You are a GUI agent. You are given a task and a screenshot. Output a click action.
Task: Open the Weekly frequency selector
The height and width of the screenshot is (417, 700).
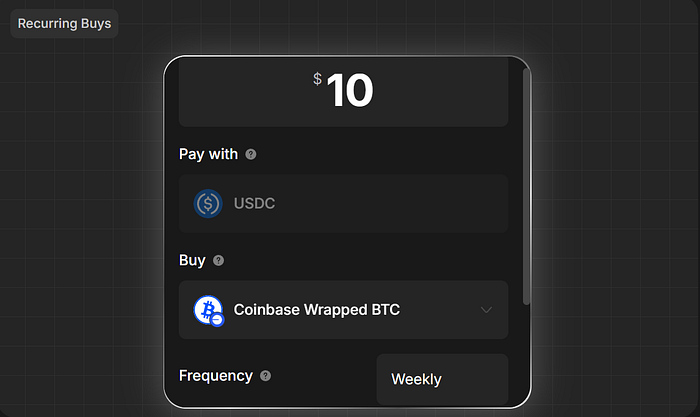pyautogui.click(x=442, y=379)
